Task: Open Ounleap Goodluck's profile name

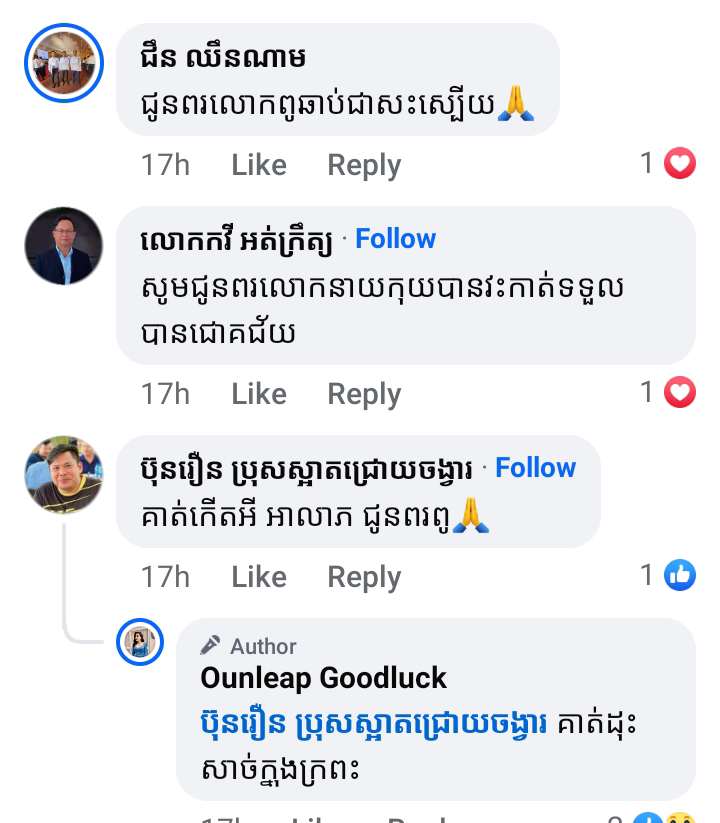Action: (x=323, y=678)
